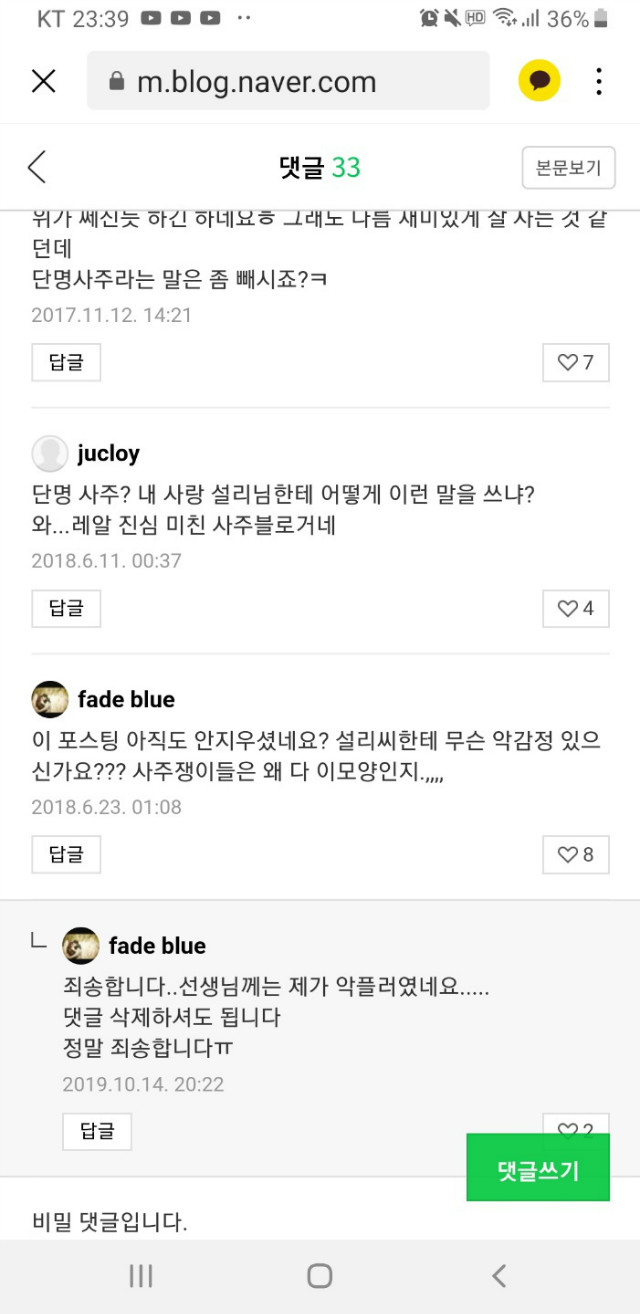Reply to jucloy's comment
Screen dimensions: 640x1314
click(66, 608)
